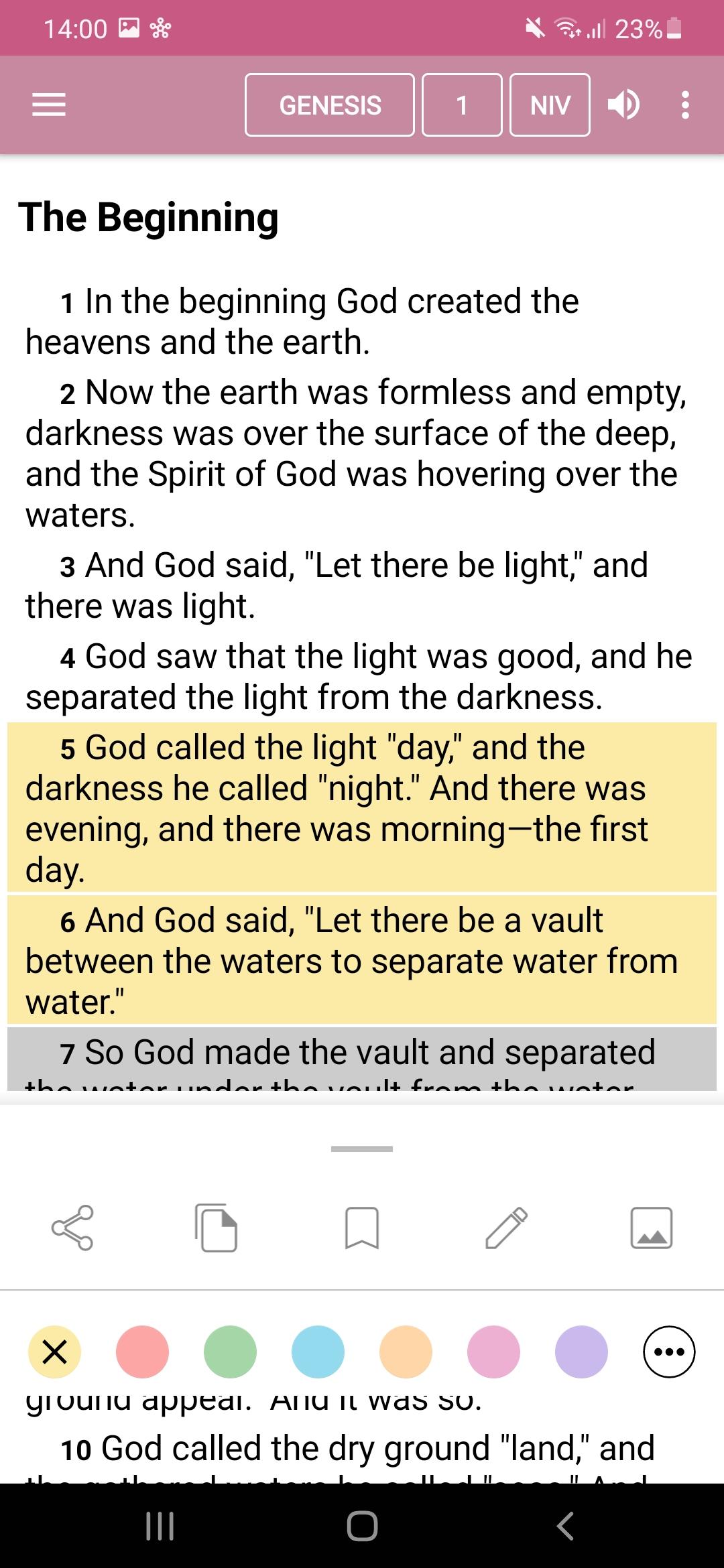Highlight in green
The image size is (724, 1568).
click(x=230, y=1352)
